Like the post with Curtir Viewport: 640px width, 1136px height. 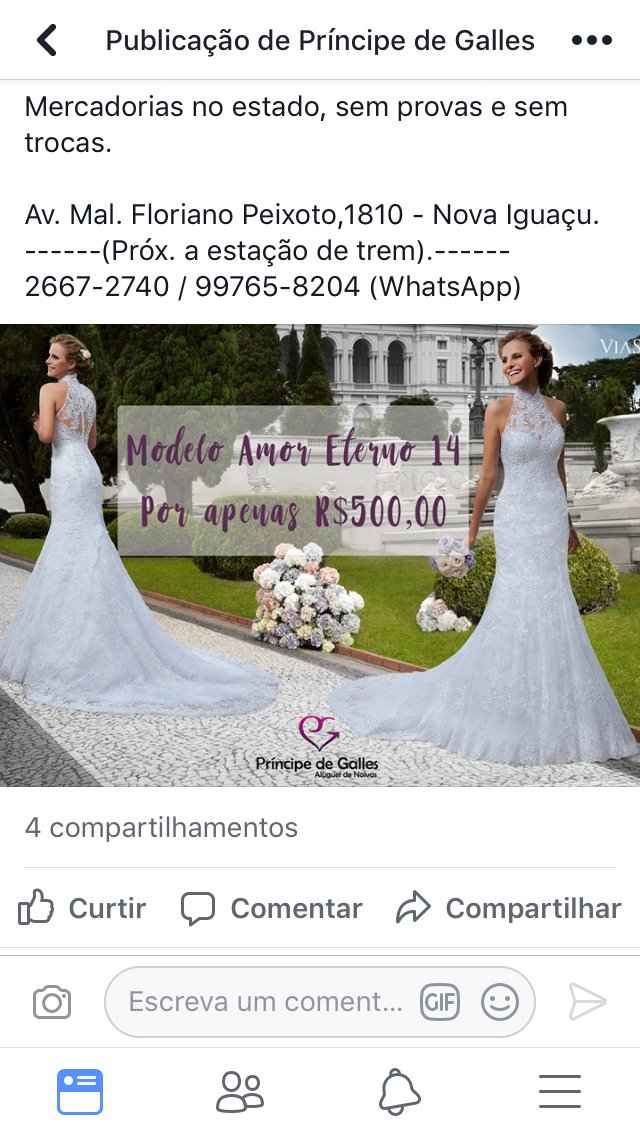tap(82, 909)
